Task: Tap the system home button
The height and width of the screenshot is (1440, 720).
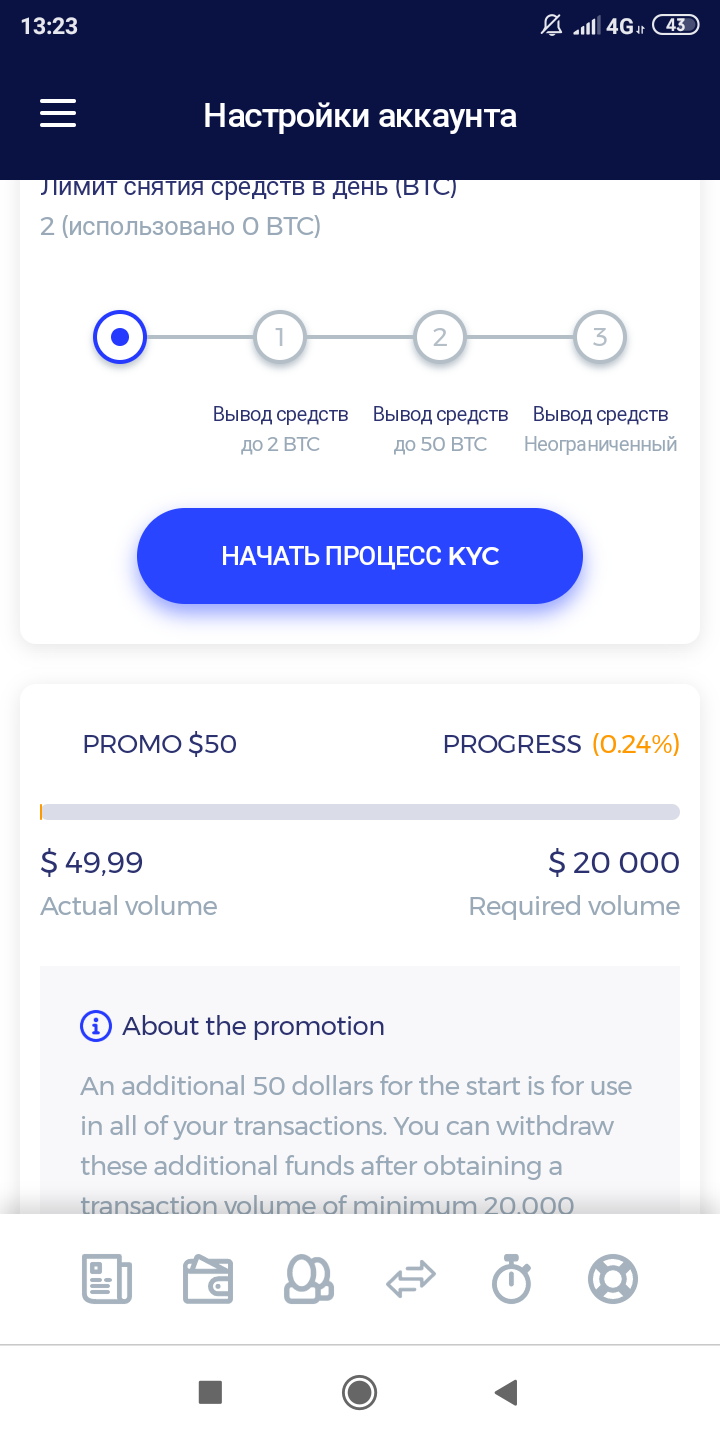Action: [x=359, y=1392]
